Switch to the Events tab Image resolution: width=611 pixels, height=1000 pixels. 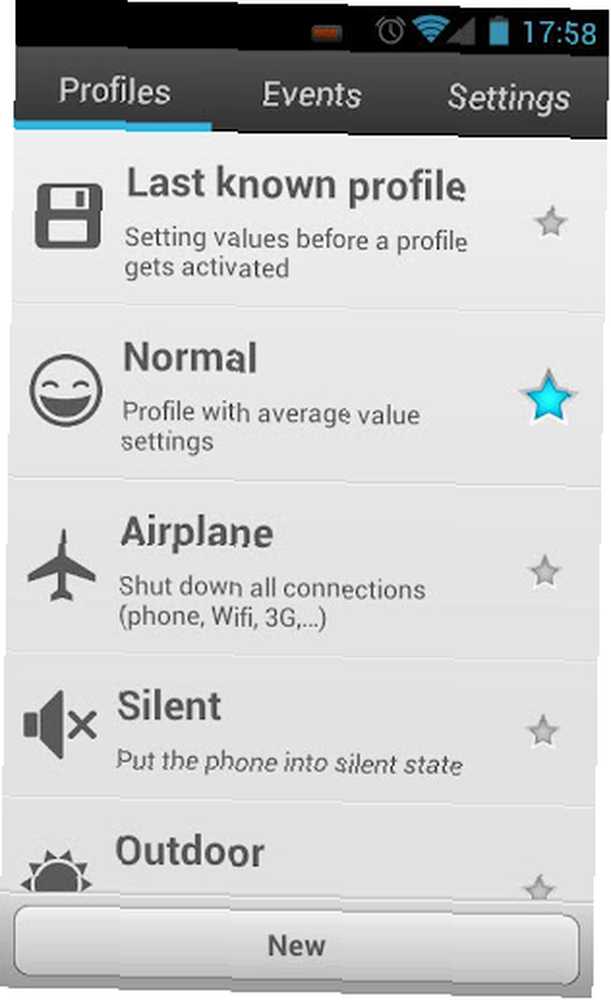tap(311, 94)
